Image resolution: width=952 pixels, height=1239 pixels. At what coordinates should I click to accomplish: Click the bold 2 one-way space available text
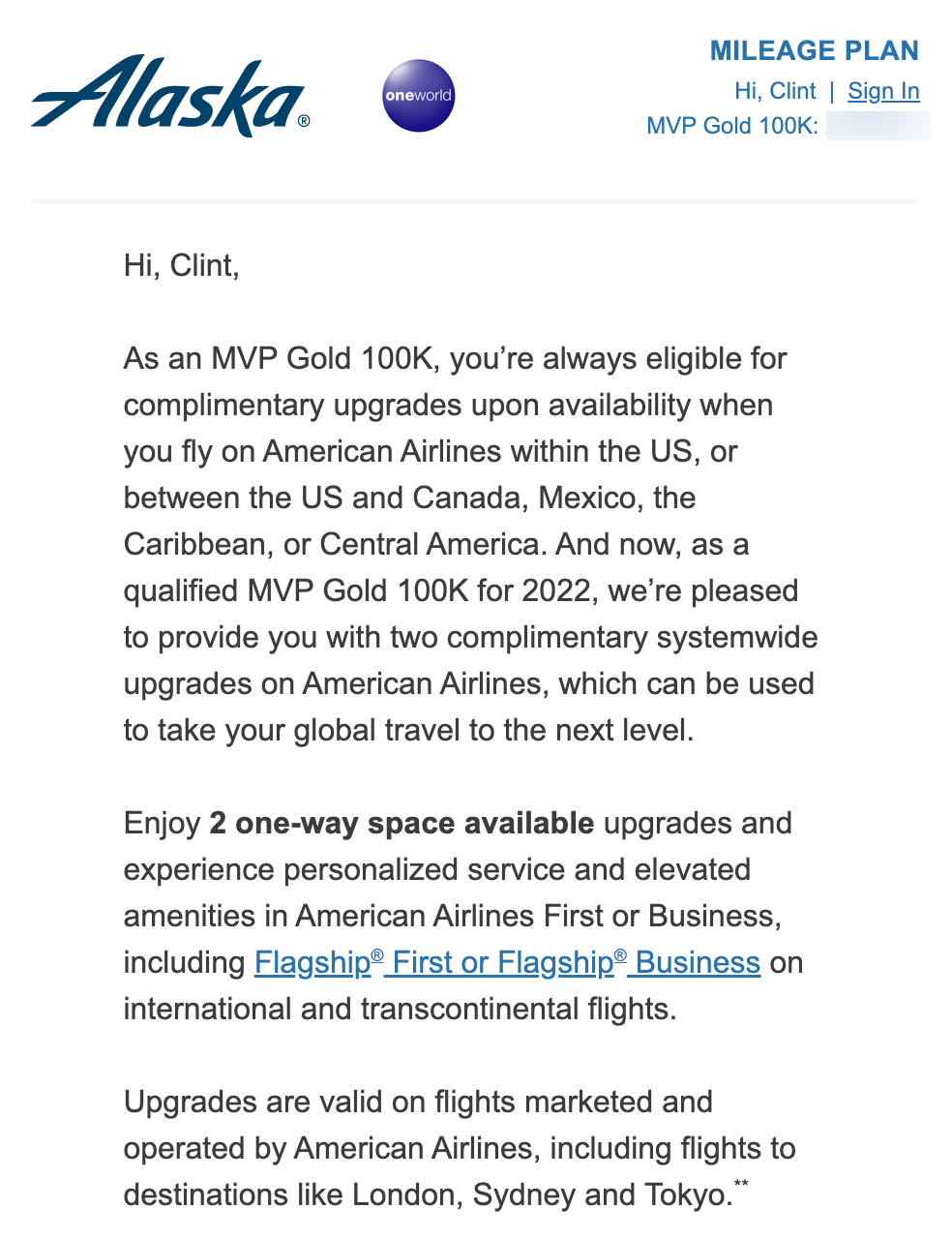coord(400,823)
